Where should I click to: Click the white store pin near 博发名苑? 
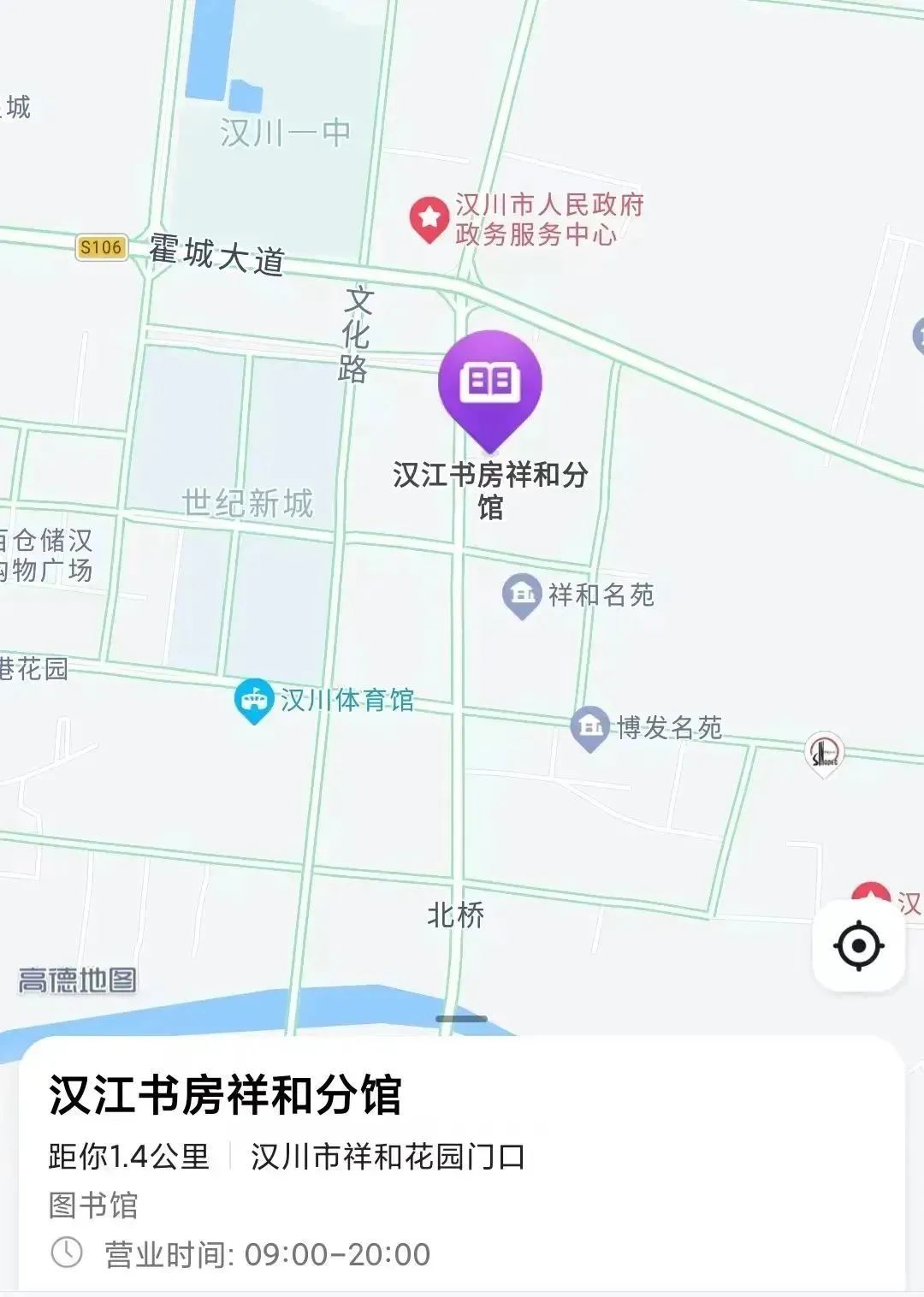823,753
